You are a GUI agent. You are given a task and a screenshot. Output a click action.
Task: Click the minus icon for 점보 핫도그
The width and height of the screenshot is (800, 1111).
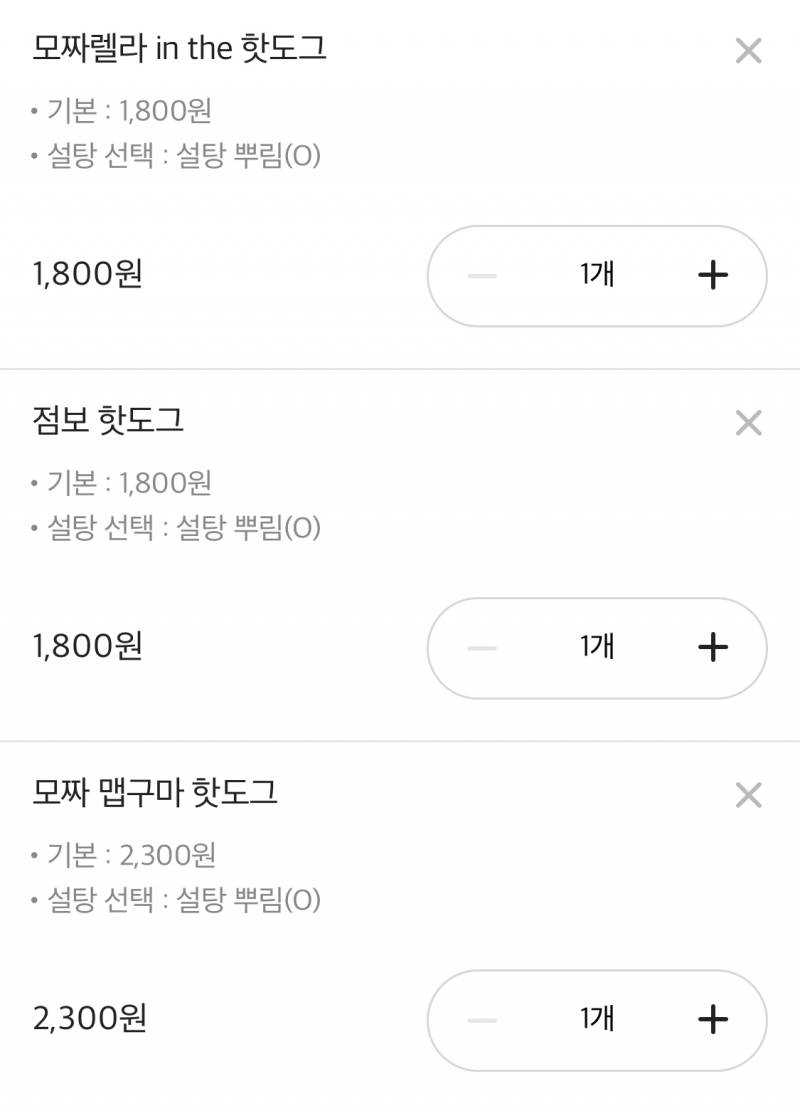click(483, 647)
